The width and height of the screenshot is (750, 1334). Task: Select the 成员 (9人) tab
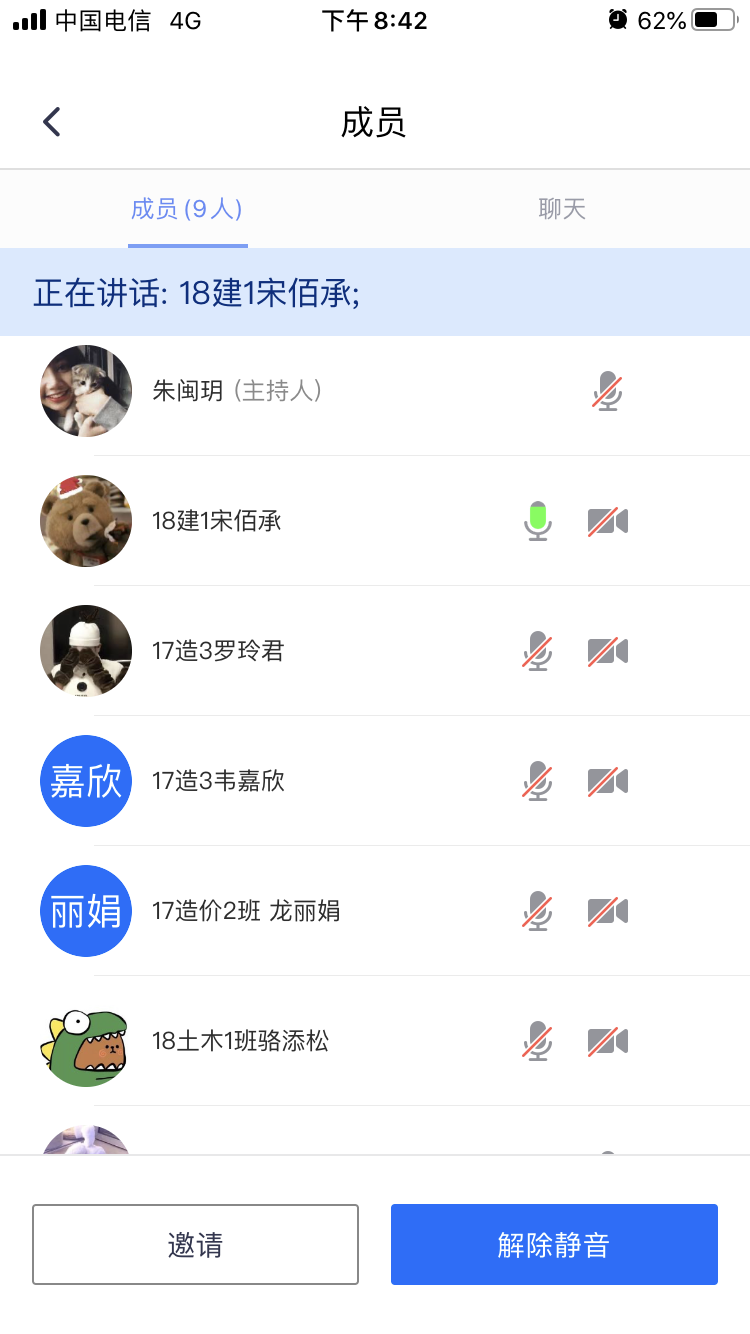187,209
